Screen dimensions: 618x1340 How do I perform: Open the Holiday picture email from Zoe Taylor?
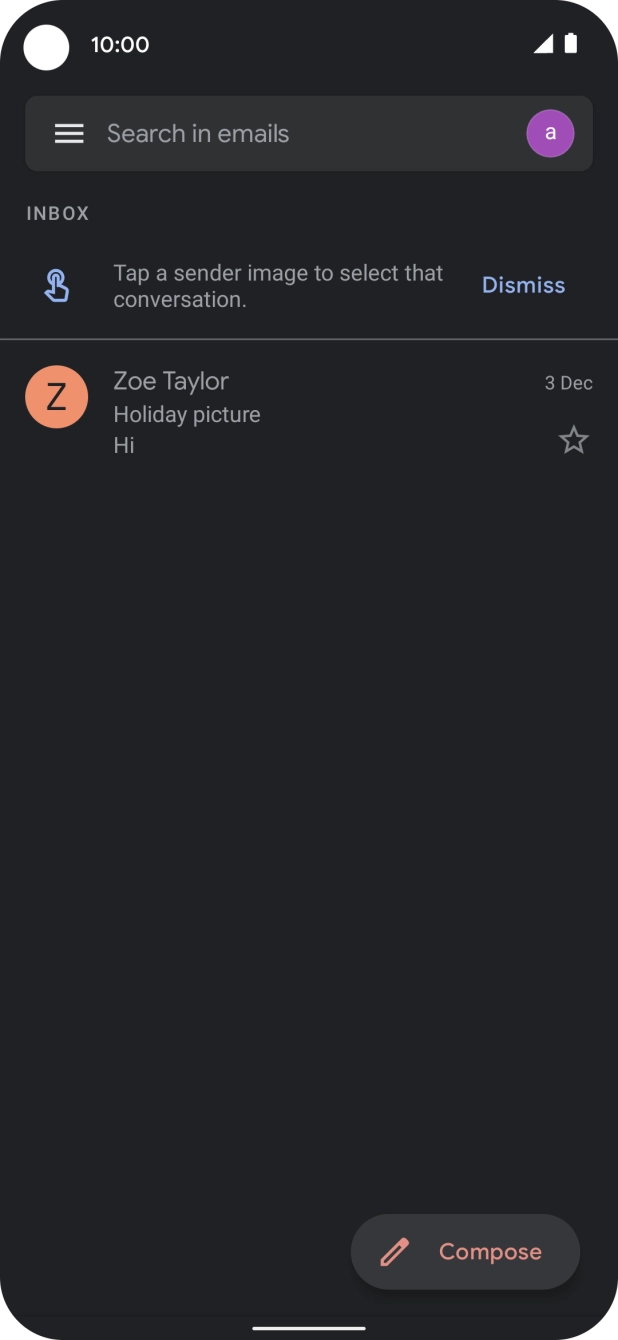click(x=320, y=413)
